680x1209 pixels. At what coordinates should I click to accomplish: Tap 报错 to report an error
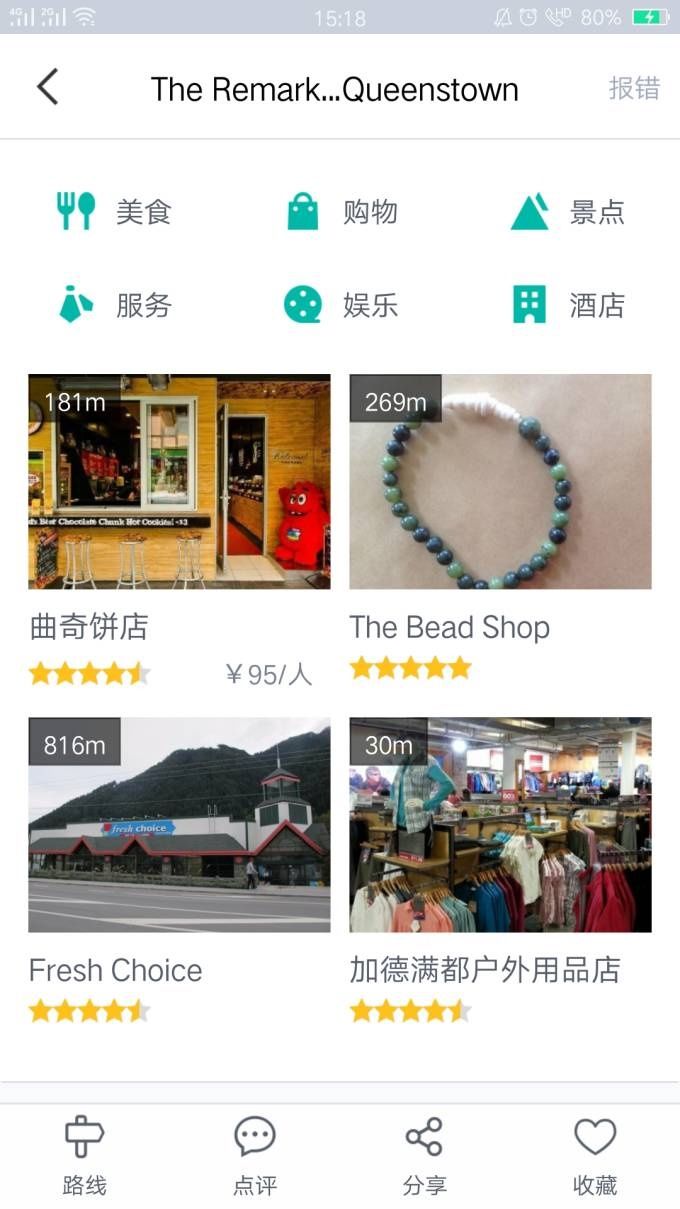pos(634,88)
